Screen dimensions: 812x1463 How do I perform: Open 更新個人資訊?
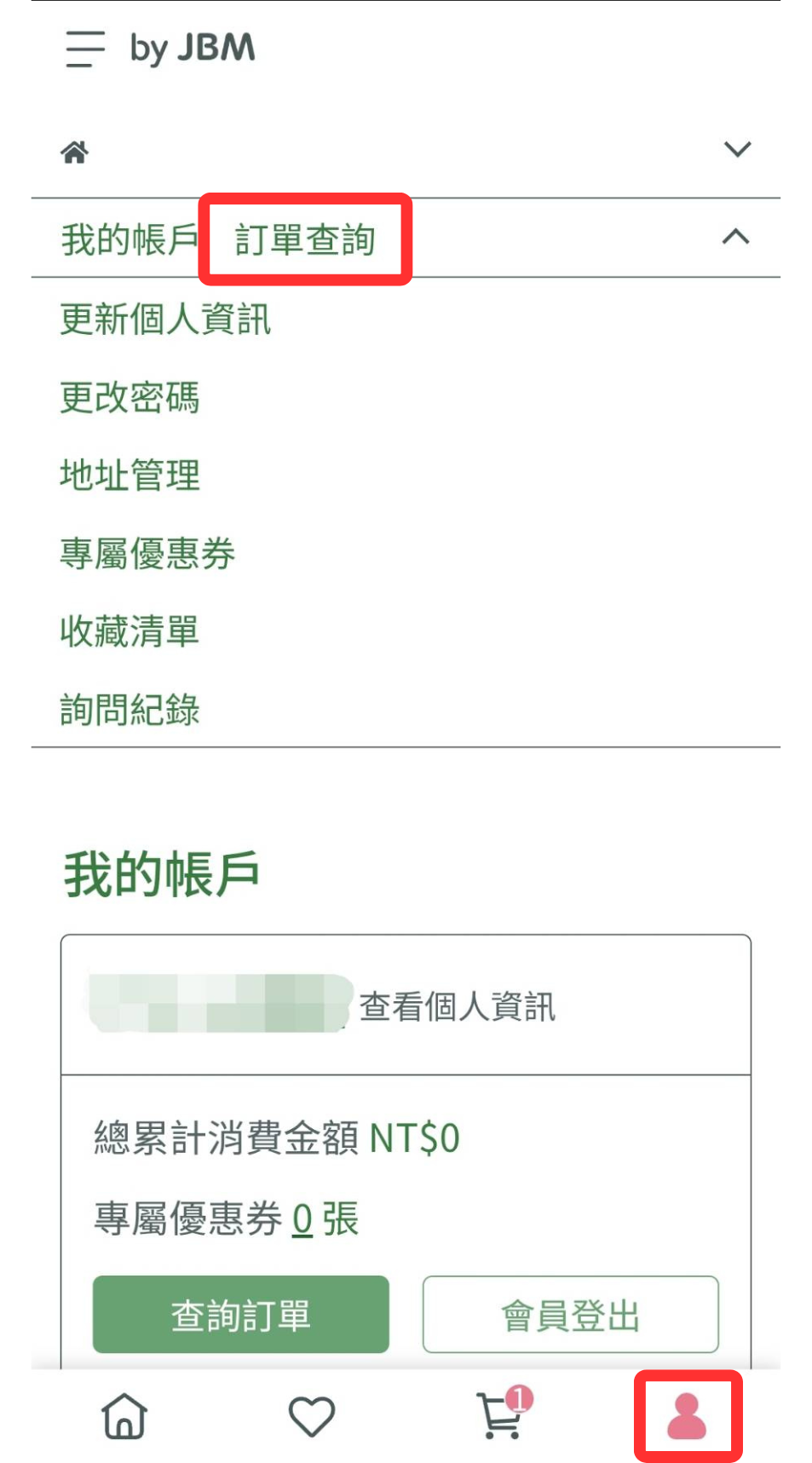(165, 320)
